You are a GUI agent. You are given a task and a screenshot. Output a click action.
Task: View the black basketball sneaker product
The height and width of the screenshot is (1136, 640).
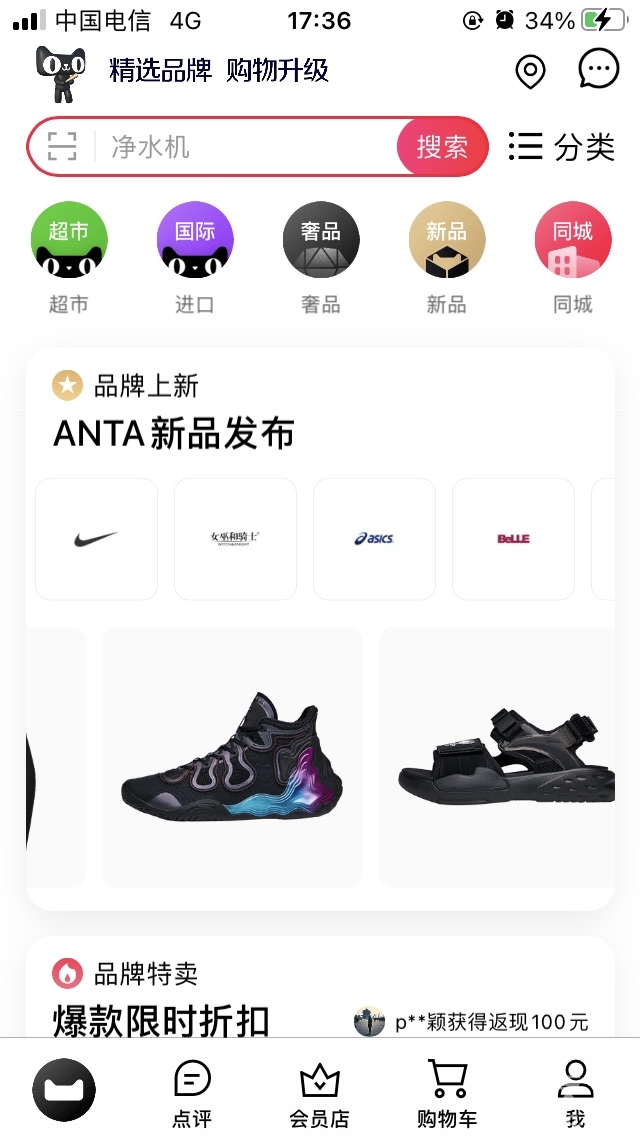click(x=232, y=756)
